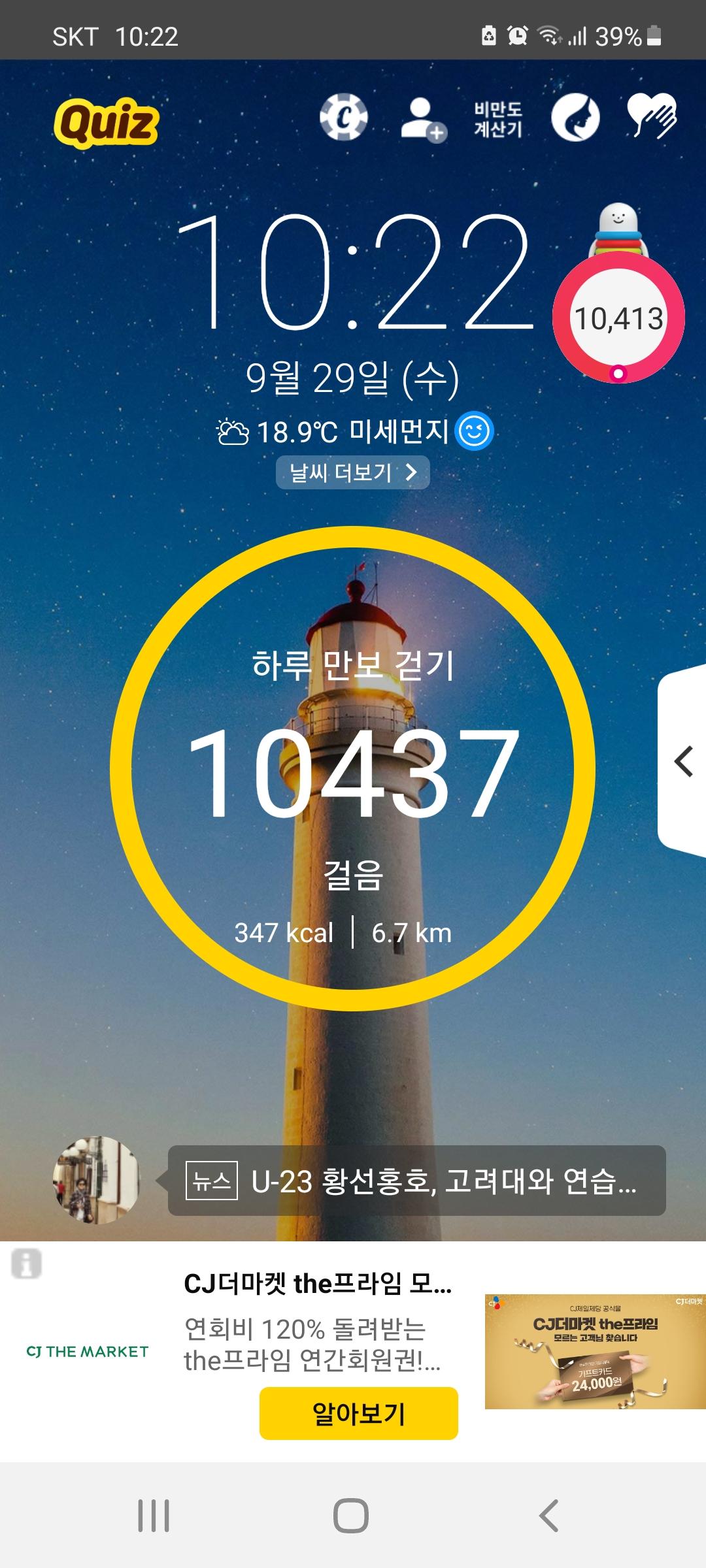Open the Quiz button
The height and width of the screenshot is (1568, 706).
106,122
